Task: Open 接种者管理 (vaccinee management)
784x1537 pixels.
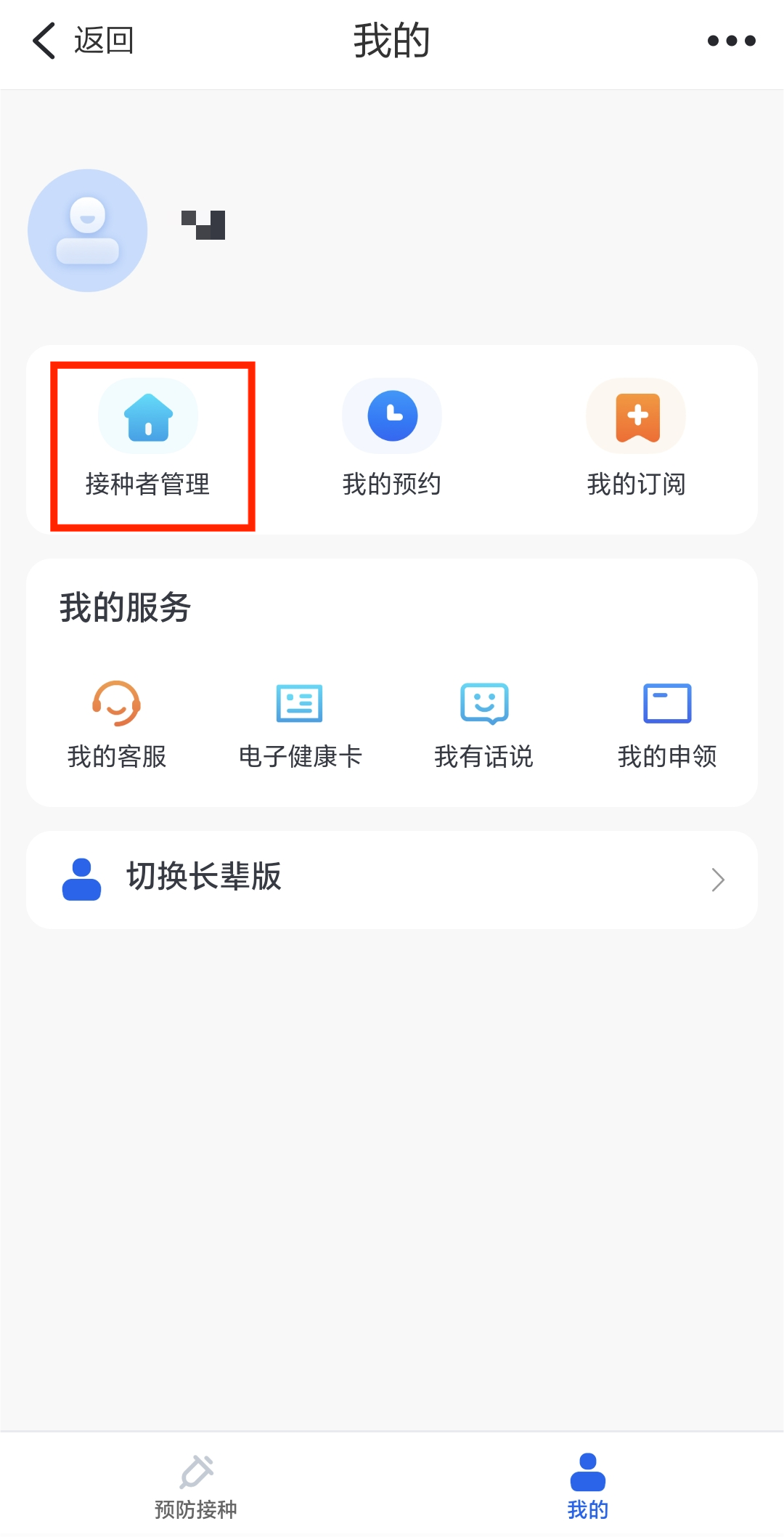Action: point(148,436)
